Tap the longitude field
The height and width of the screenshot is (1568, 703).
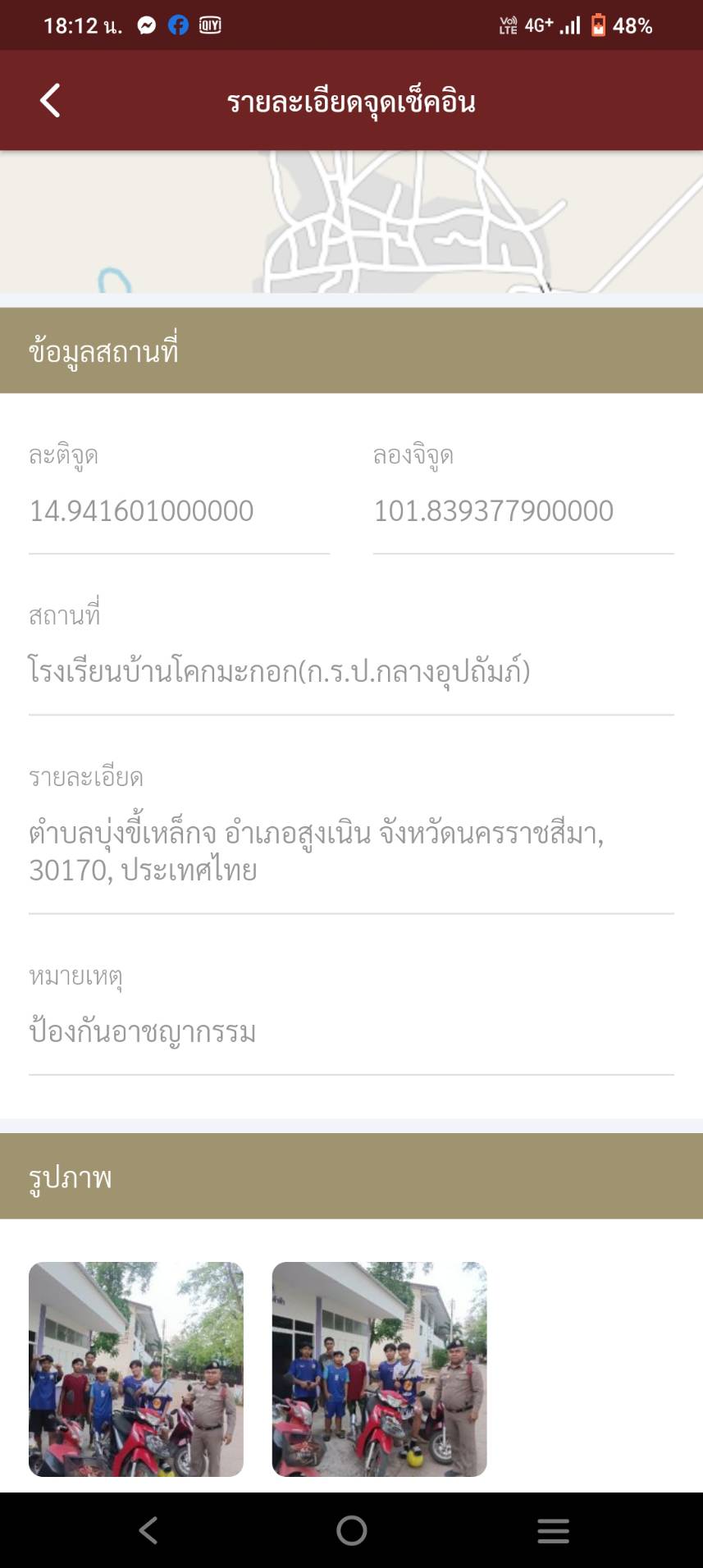click(x=523, y=511)
